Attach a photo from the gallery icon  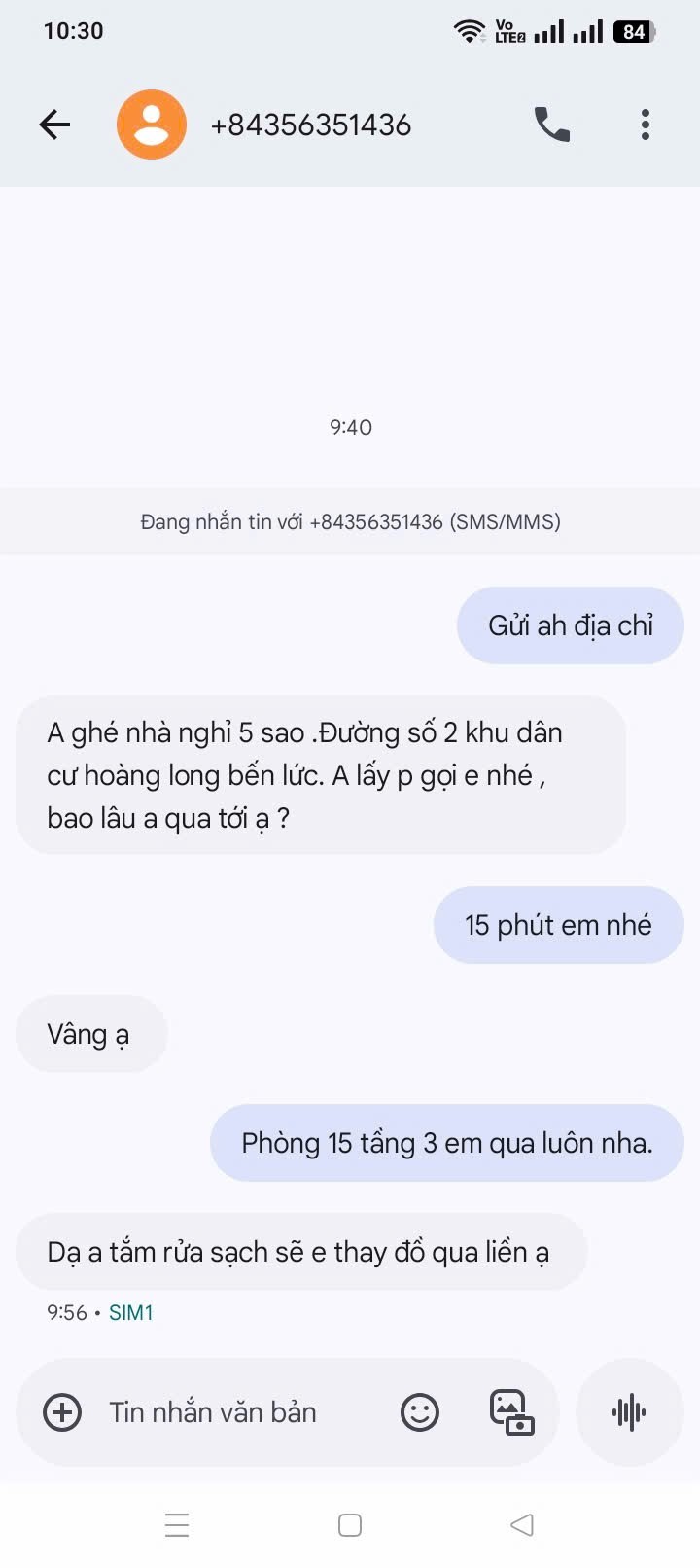[511, 1412]
